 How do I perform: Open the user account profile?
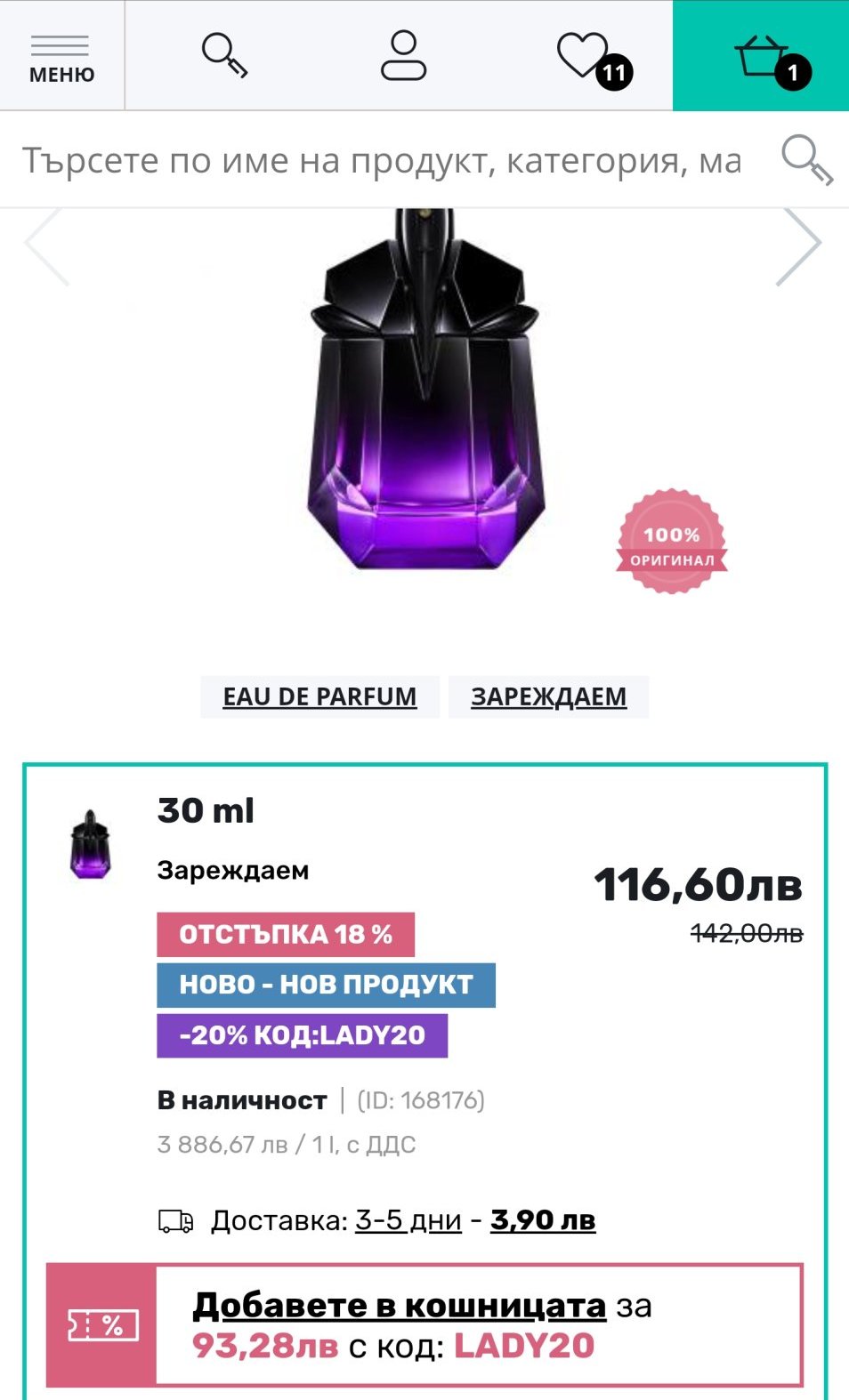(404, 56)
